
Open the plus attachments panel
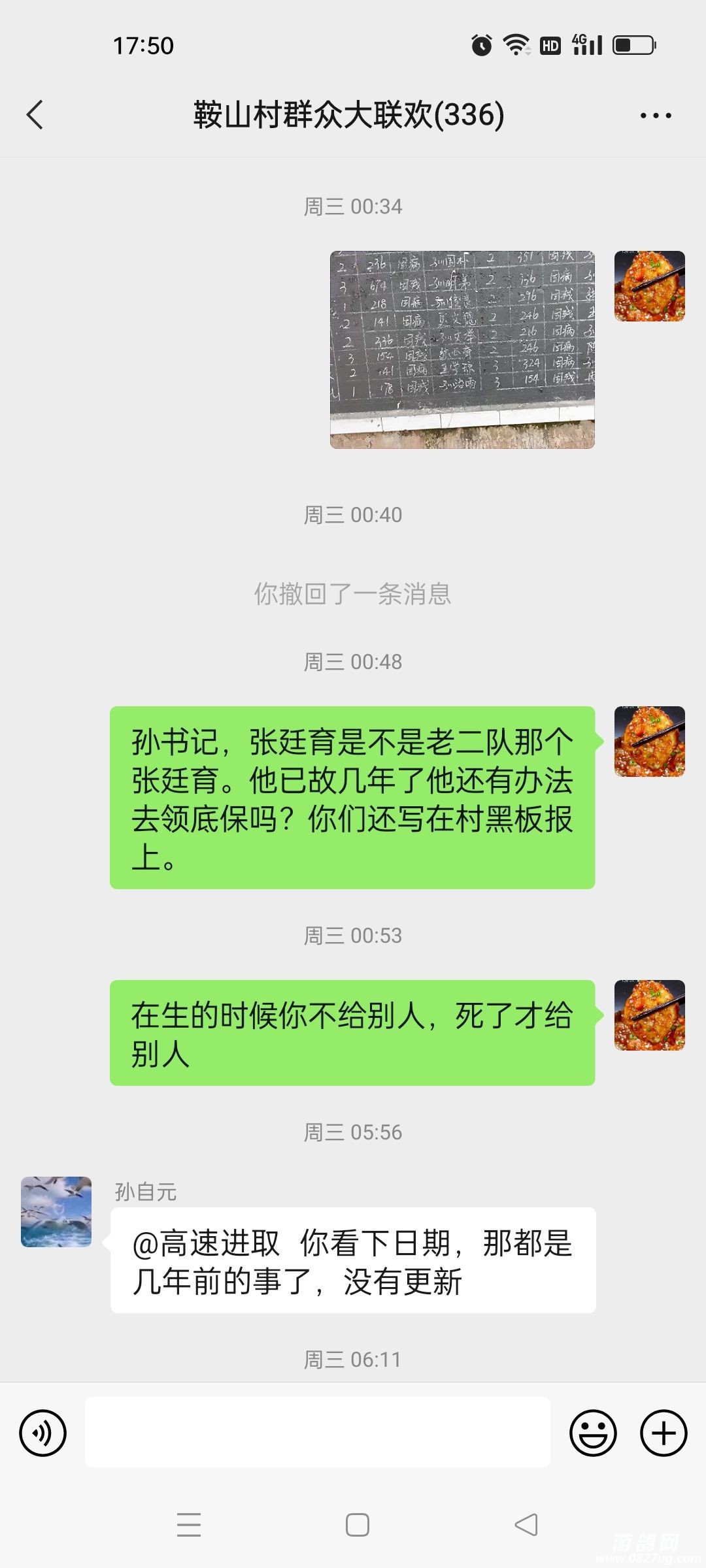664,1433
